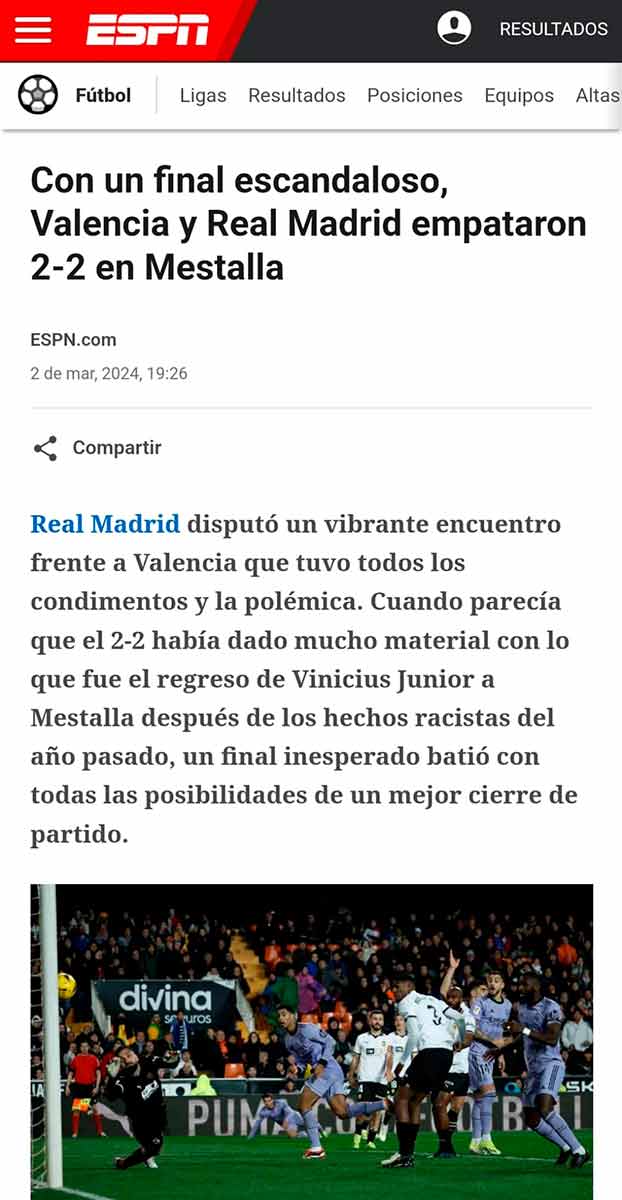Viewport: 622px width, 1200px height.
Task: Select the Ligas tab
Action: [203, 95]
